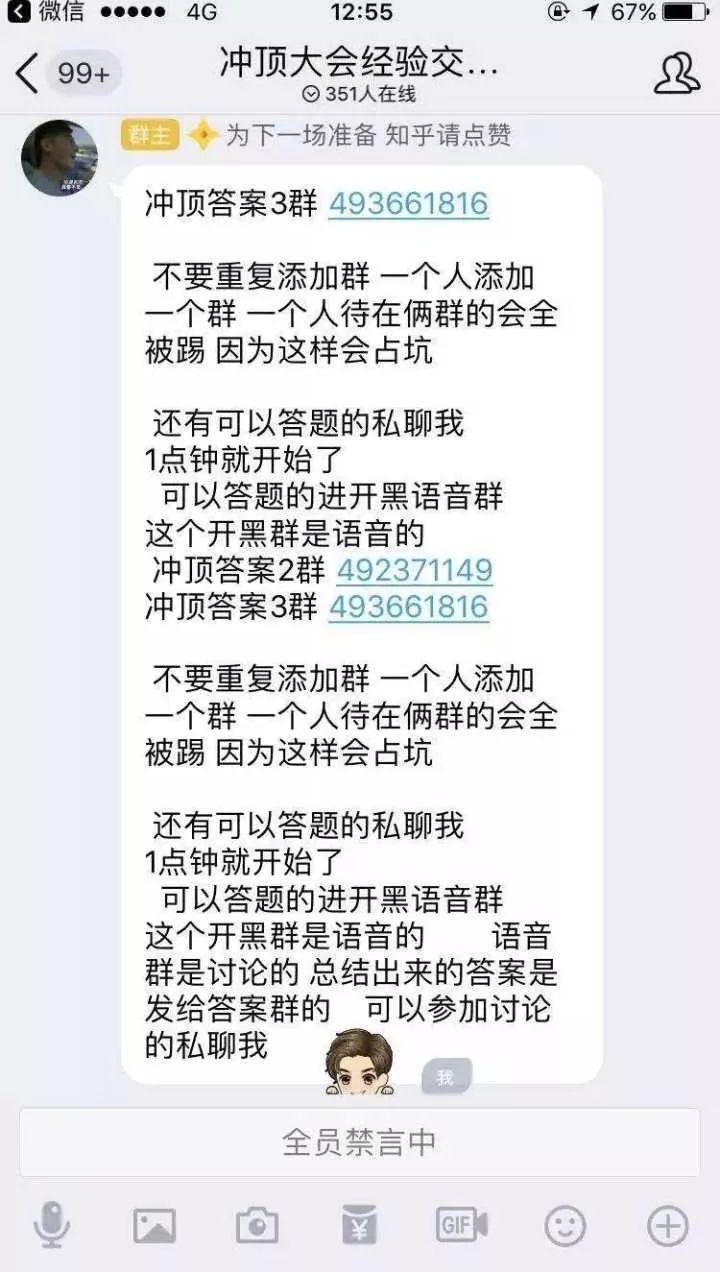Tap the muted message input field

pos(359,1142)
